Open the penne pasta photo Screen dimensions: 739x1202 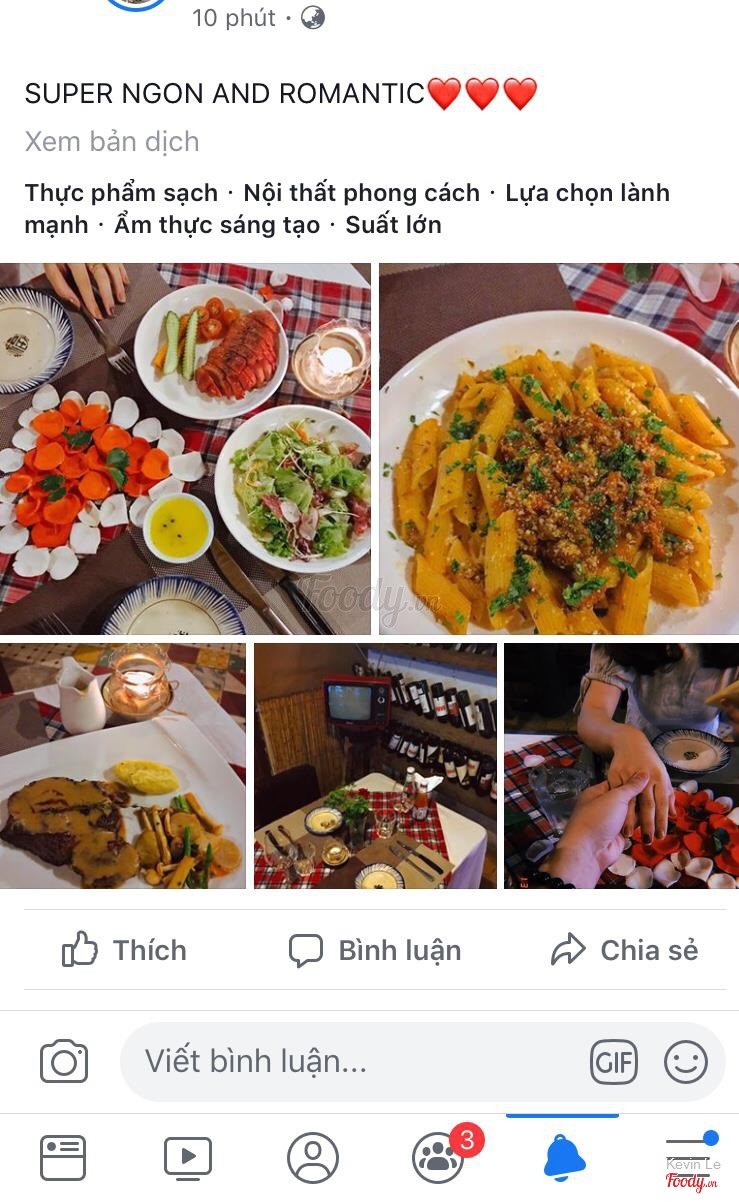coord(558,448)
